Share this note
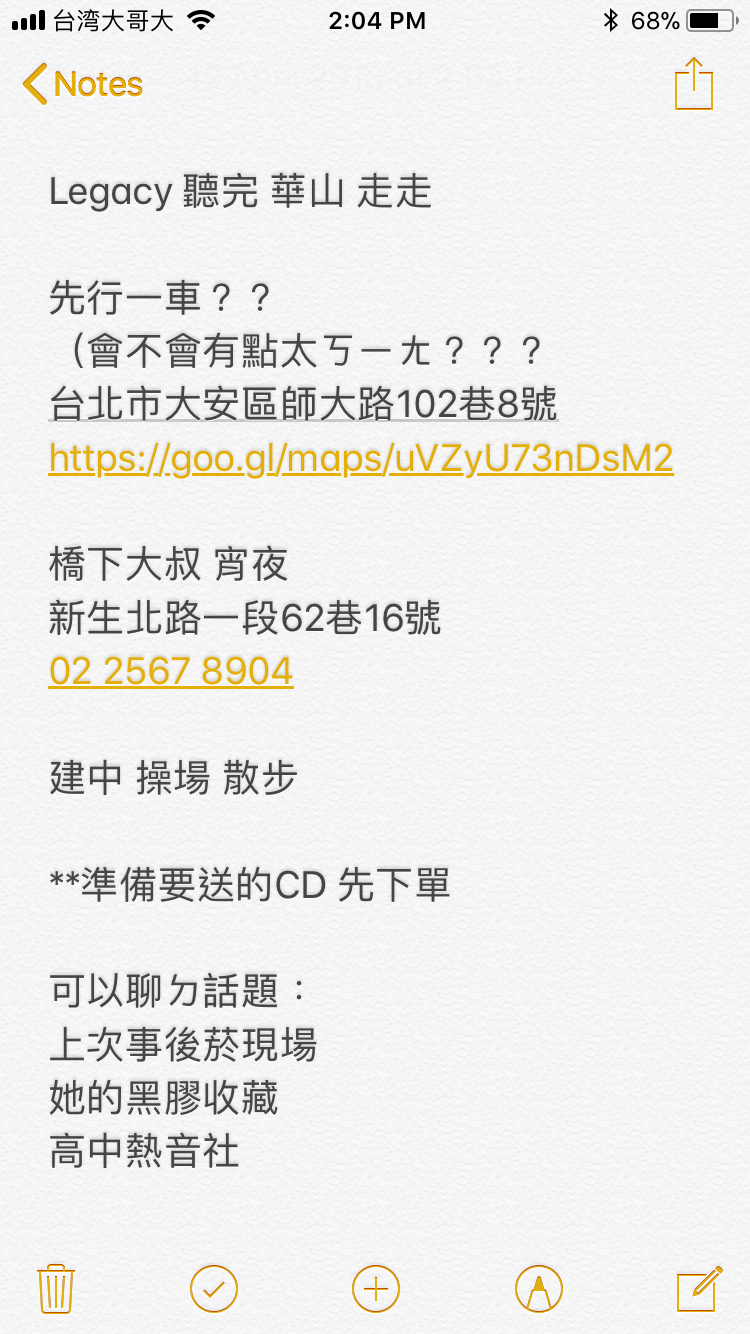750x1334 pixels. click(x=694, y=83)
